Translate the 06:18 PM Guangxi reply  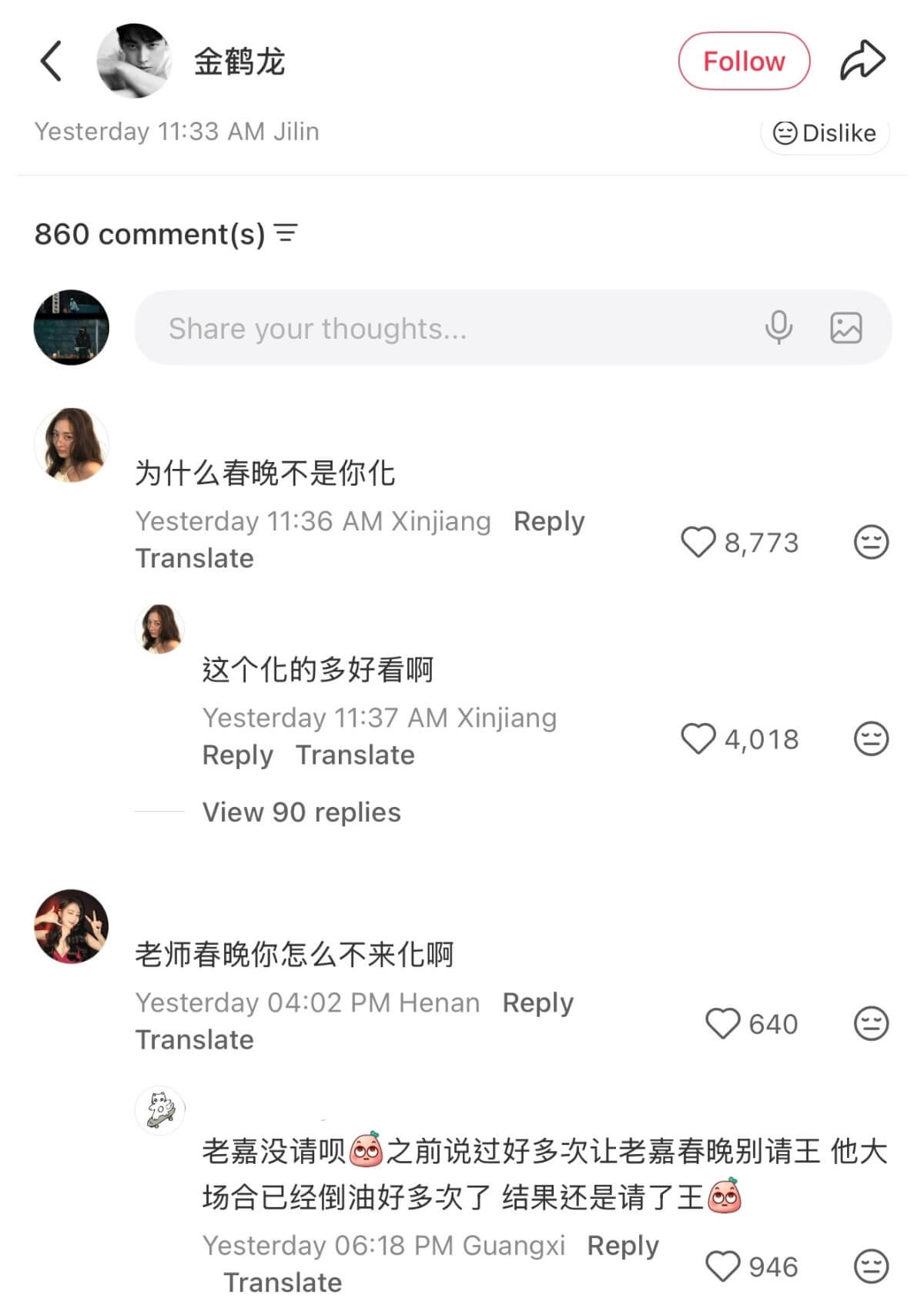click(283, 1283)
